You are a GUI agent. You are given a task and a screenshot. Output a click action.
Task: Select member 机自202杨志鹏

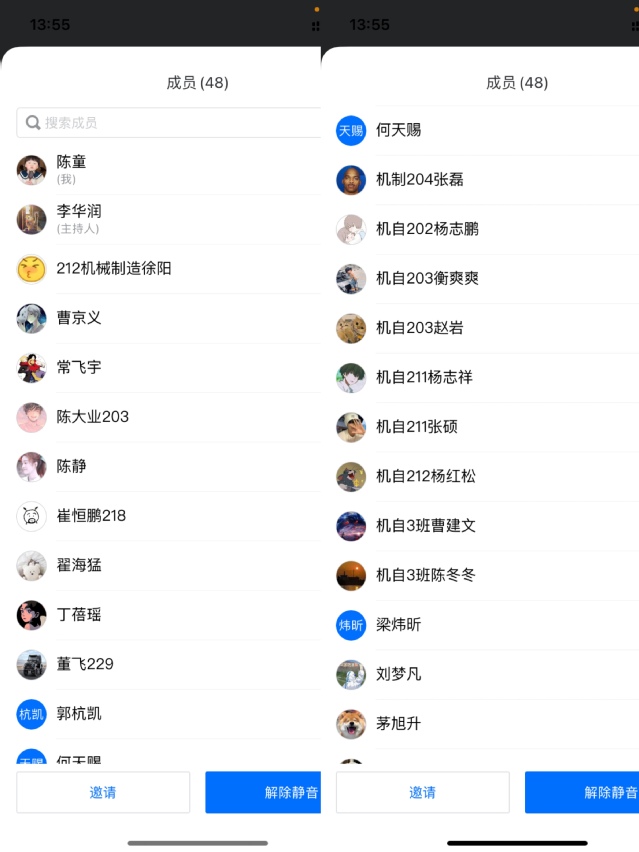(427, 229)
